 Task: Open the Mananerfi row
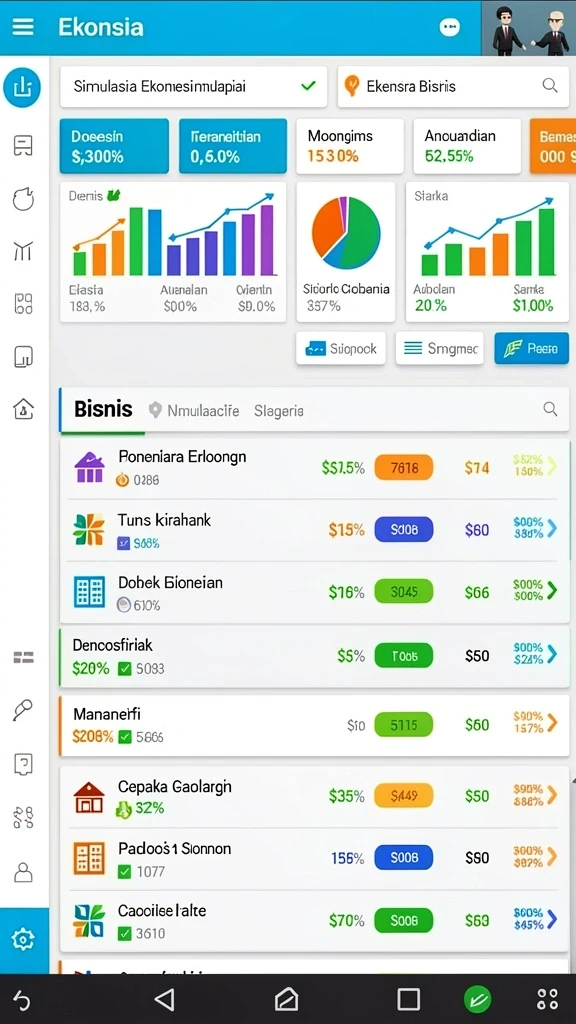coord(315,725)
